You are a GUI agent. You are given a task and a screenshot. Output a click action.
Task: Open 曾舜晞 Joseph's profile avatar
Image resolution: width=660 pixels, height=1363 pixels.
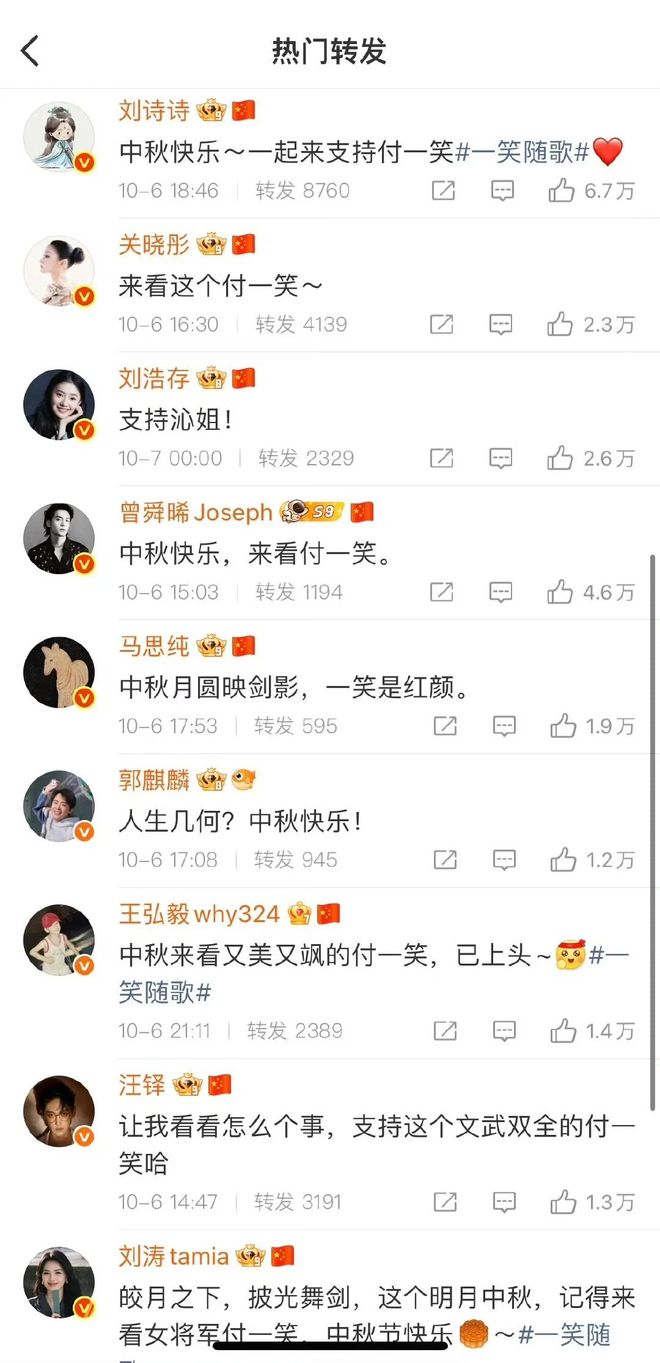click(59, 538)
